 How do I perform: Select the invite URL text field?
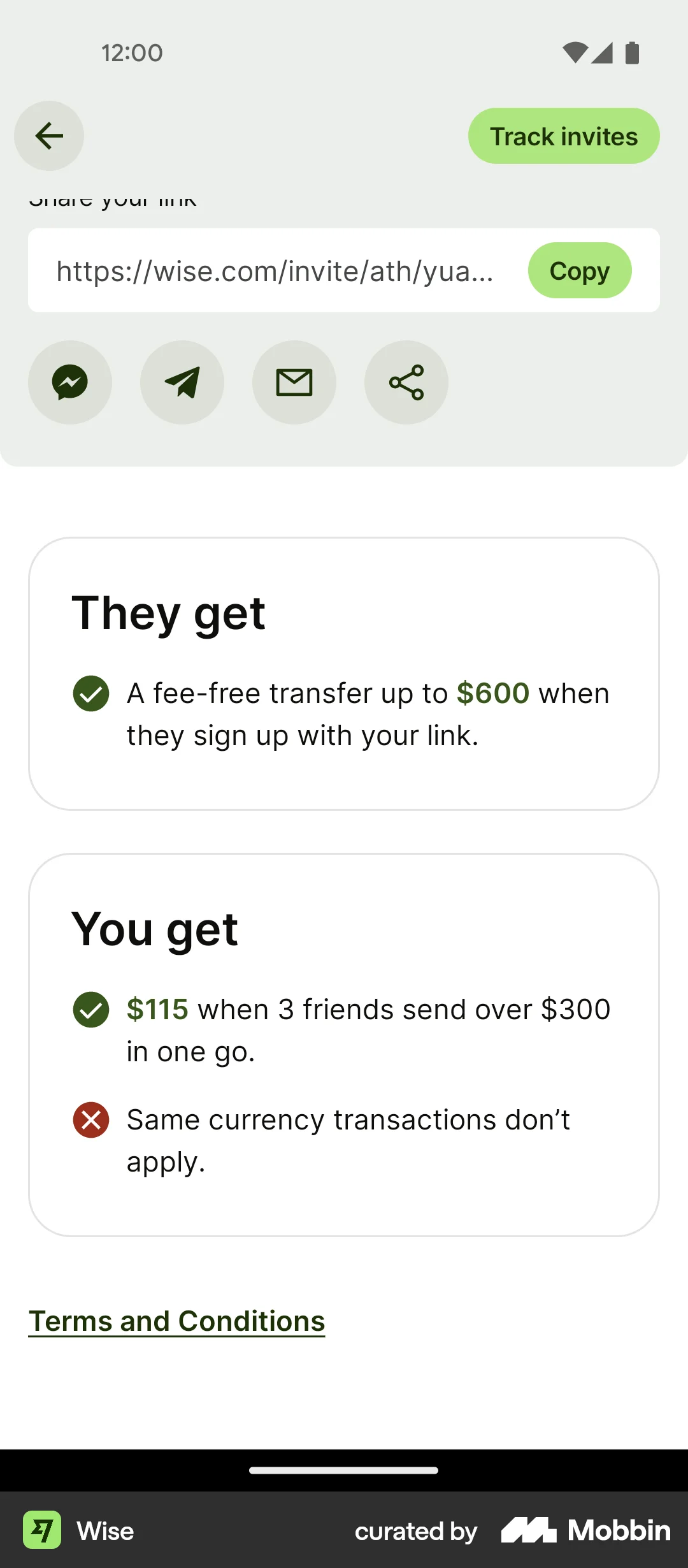pos(275,270)
